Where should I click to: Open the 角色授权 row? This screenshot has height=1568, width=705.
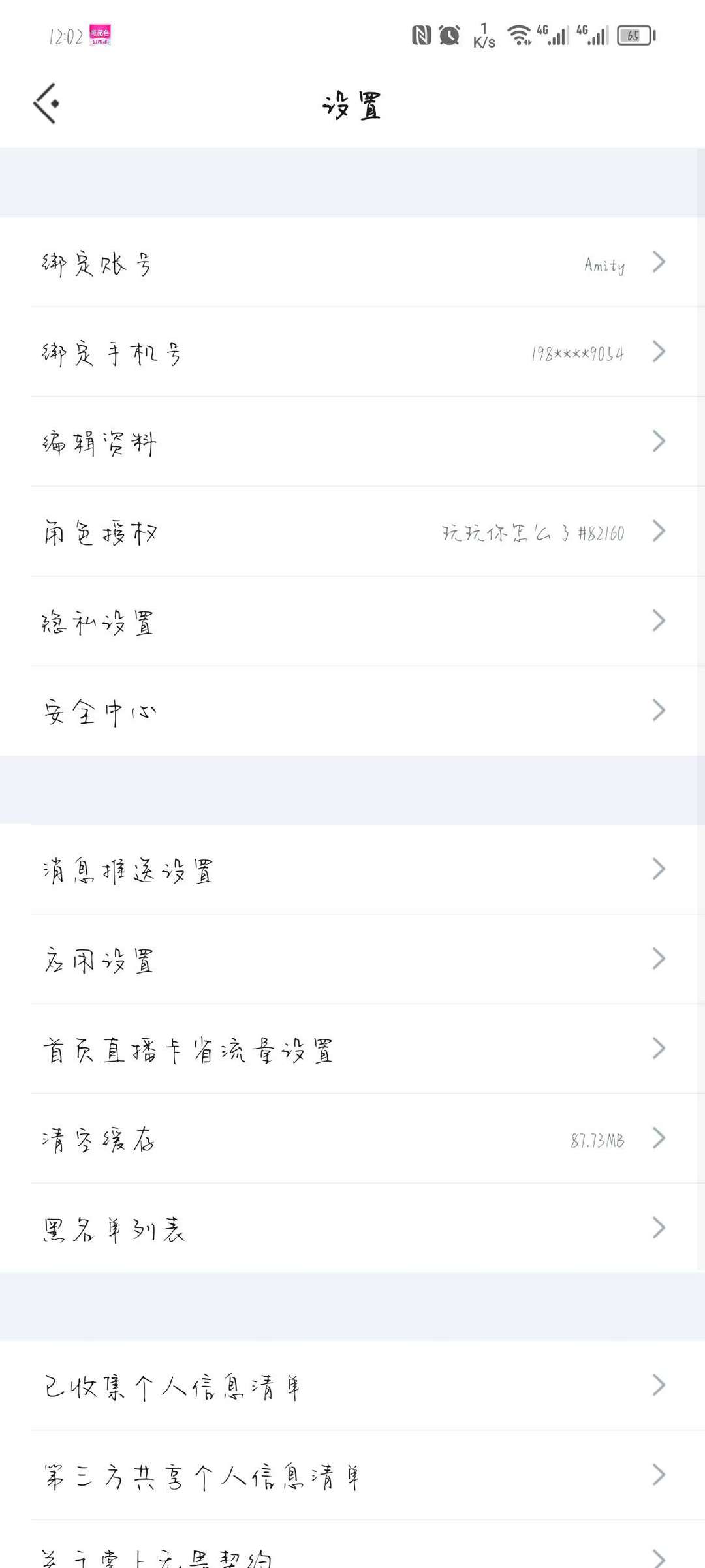352,531
